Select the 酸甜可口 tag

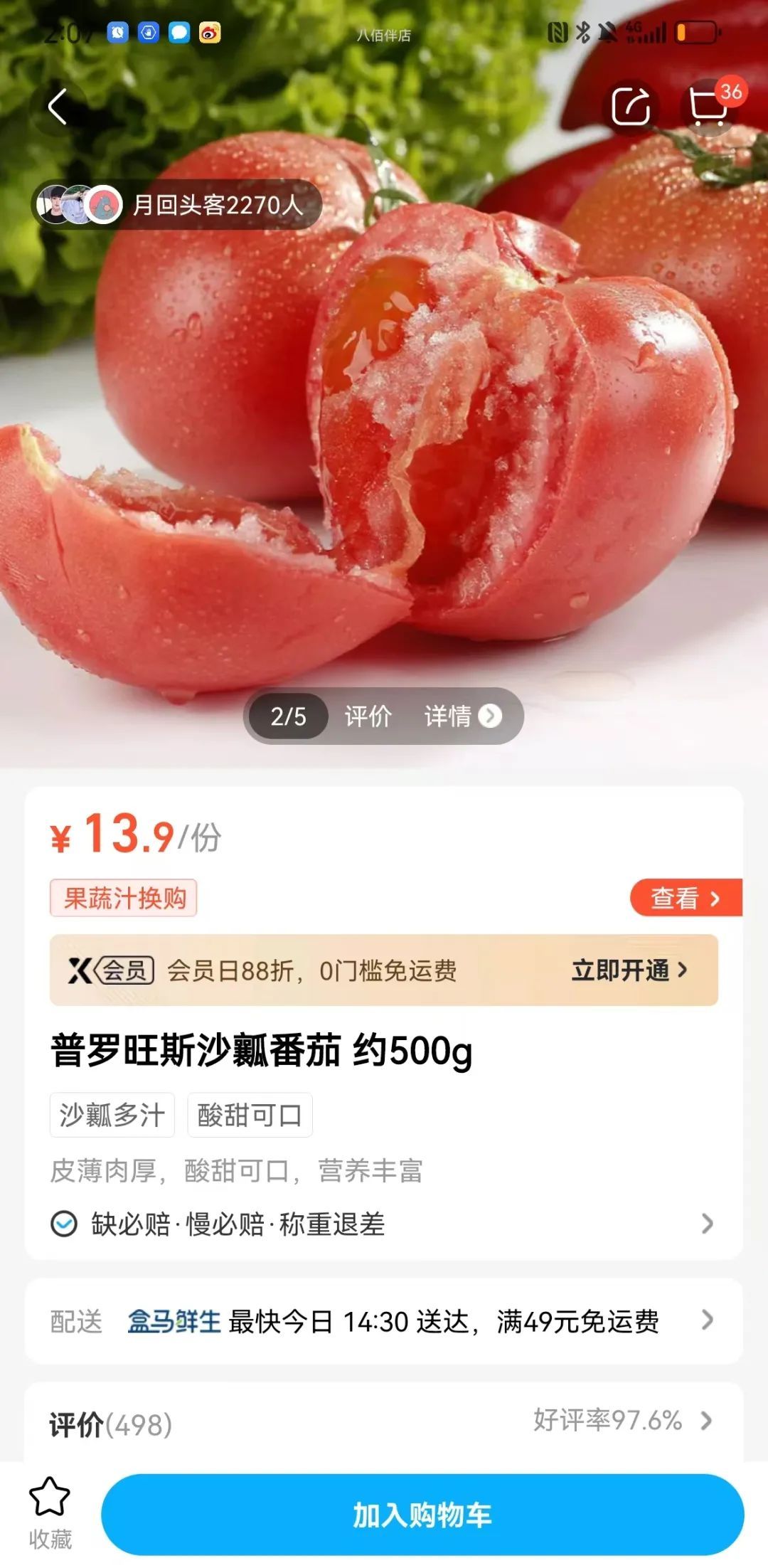click(x=249, y=1114)
